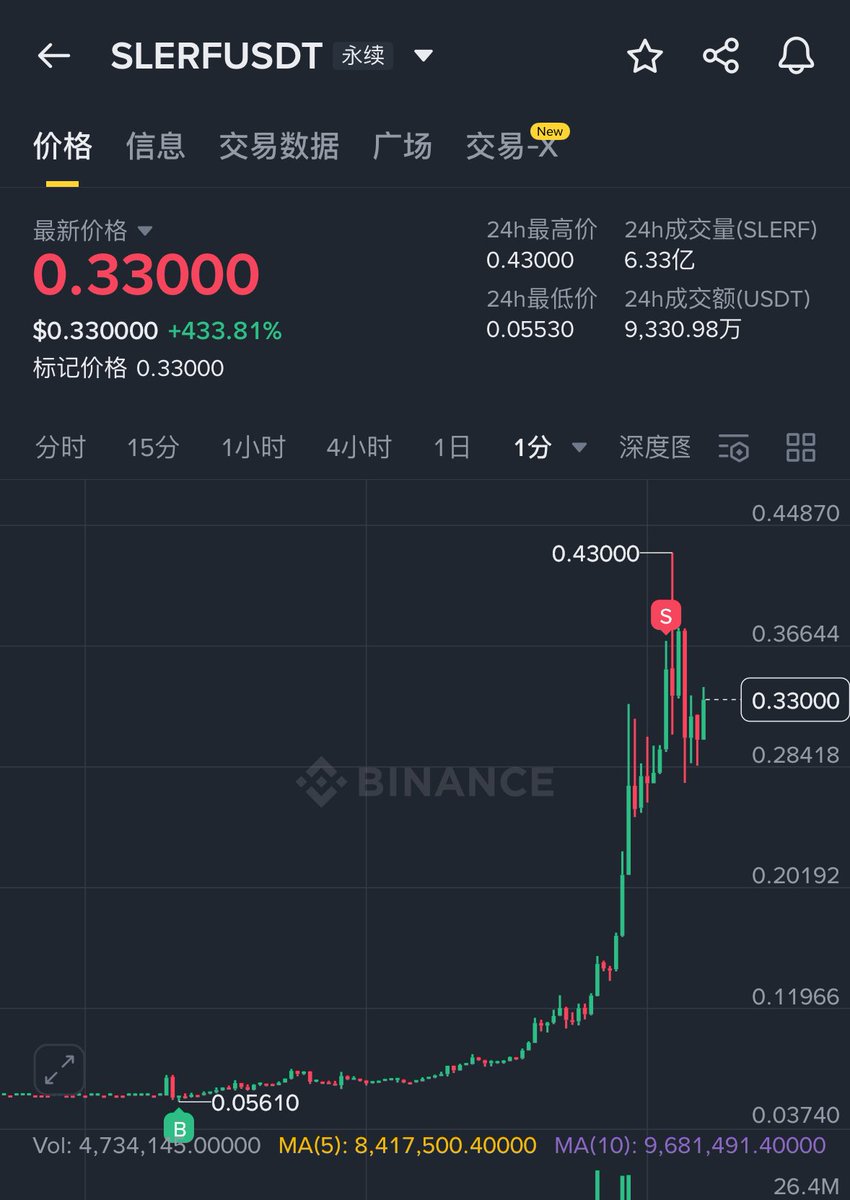Open the chart grid layout icon
This screenshot has height=1200, width=850.
(801, 447)
